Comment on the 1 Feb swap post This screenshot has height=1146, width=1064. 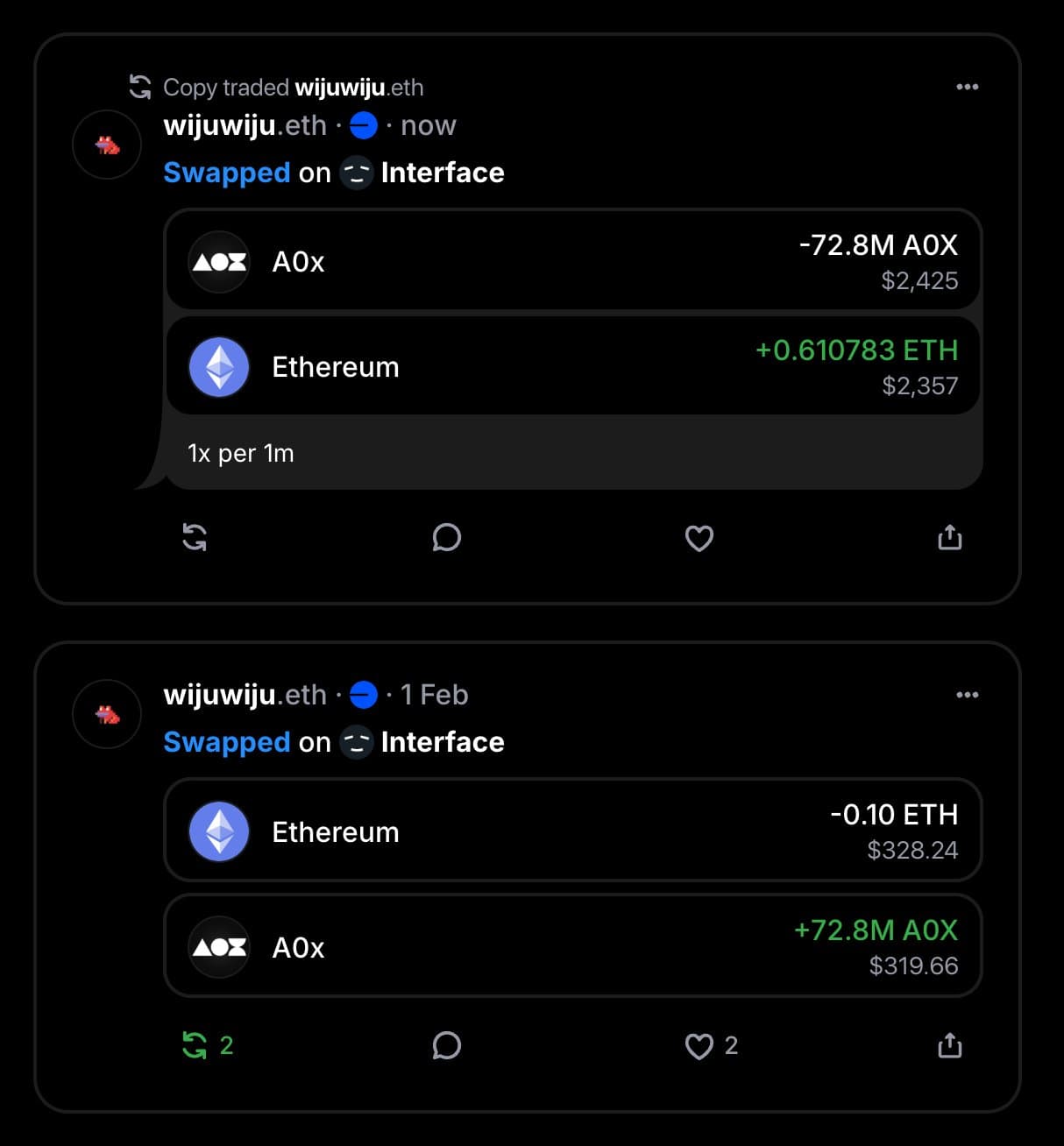click(446, 1045)
